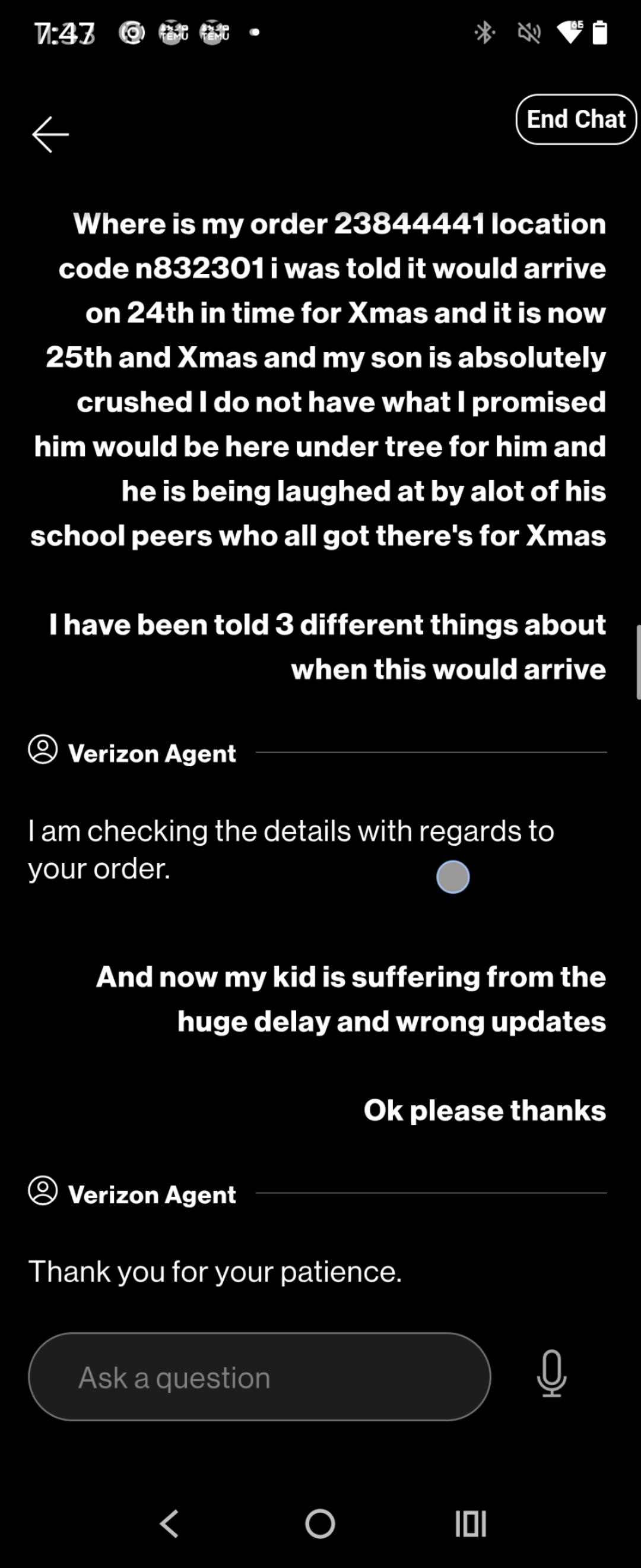This screenshot has height=1568, width=641.
Task: End the chat with Verizon Agent
Action: click(575, 119)
